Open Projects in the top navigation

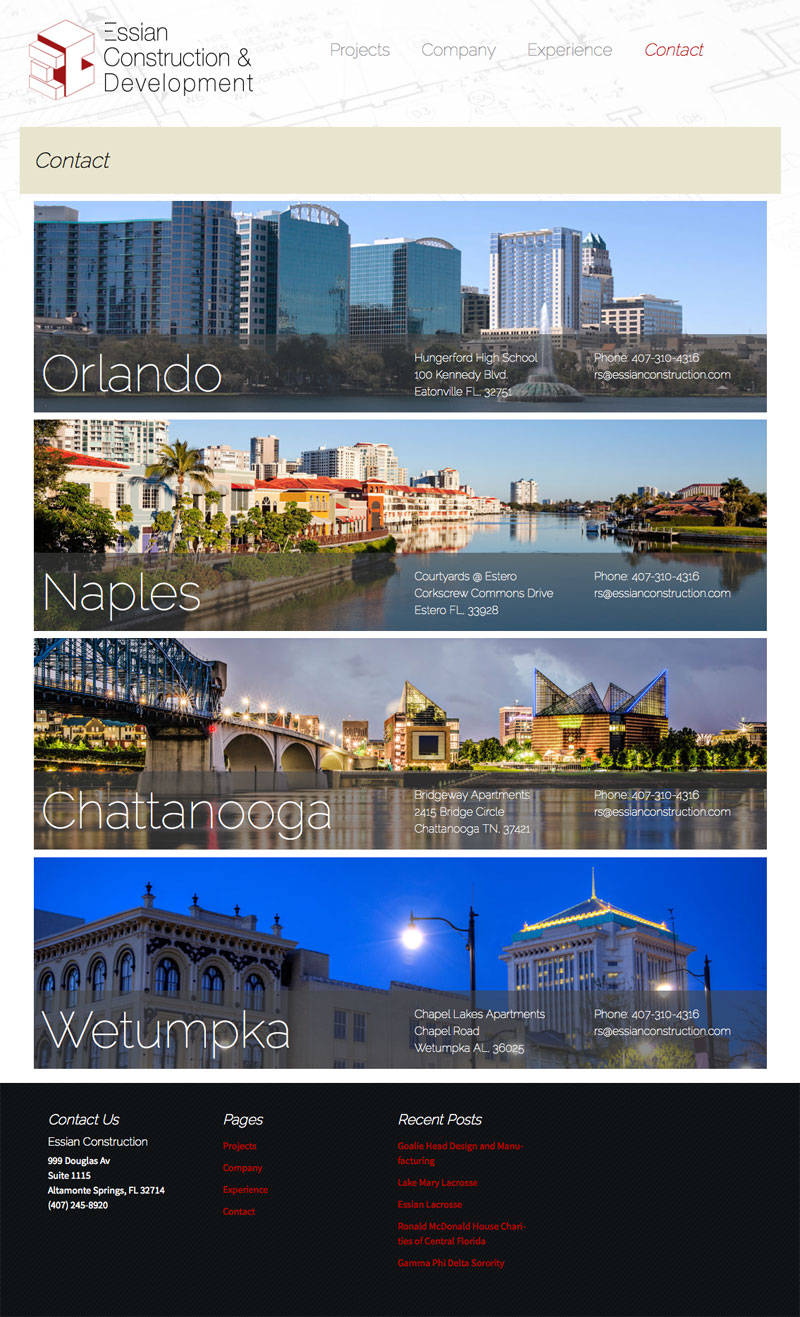pyautogui.click(x=360, y=50)
